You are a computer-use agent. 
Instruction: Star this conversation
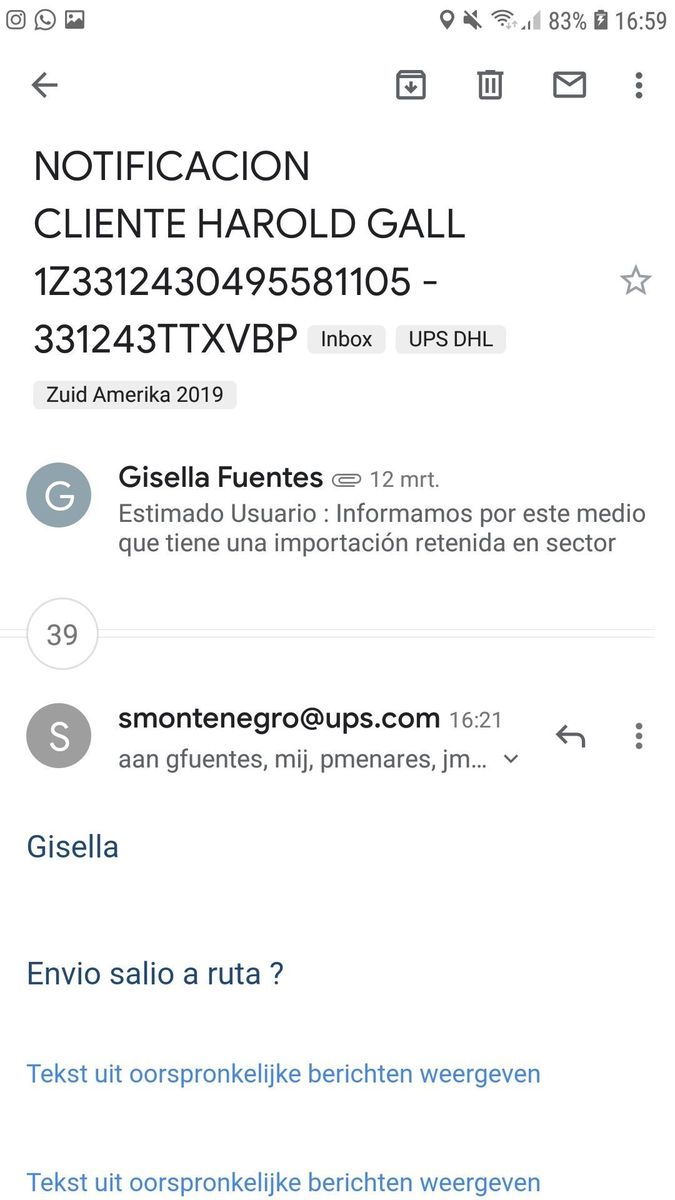635,282
